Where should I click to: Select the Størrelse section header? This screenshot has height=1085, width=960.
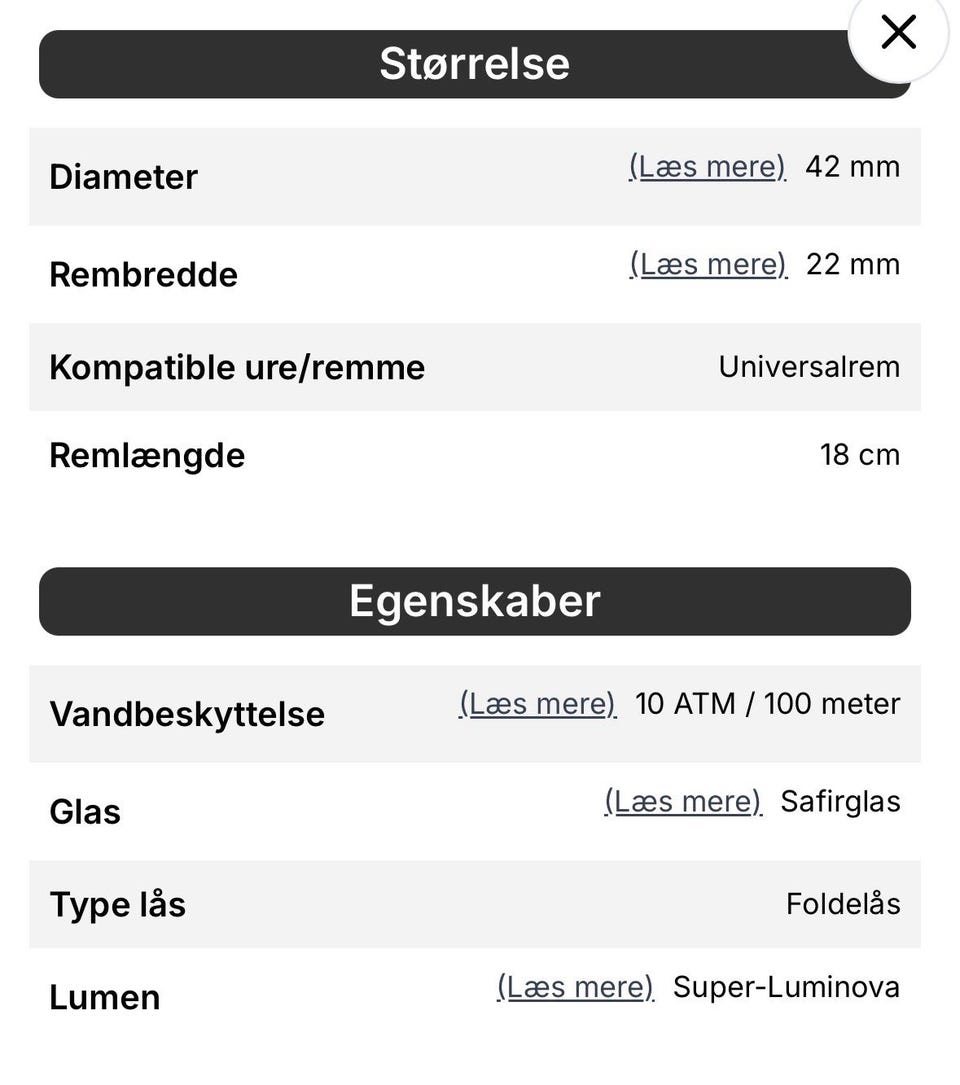474,63
